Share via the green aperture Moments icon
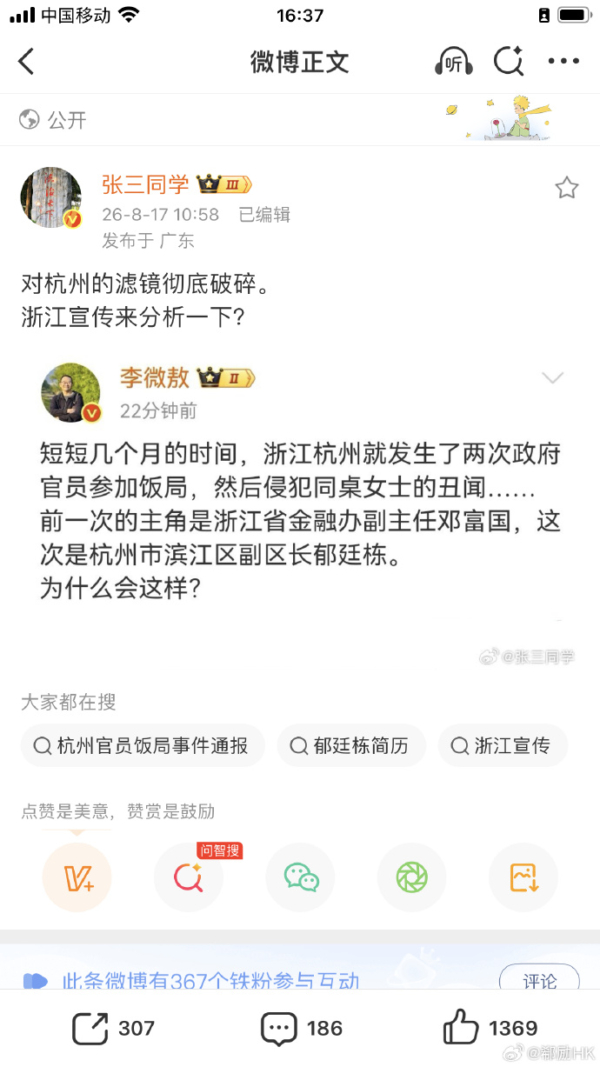This screenshot has width=600, height=1067. [x=412, y=877]
